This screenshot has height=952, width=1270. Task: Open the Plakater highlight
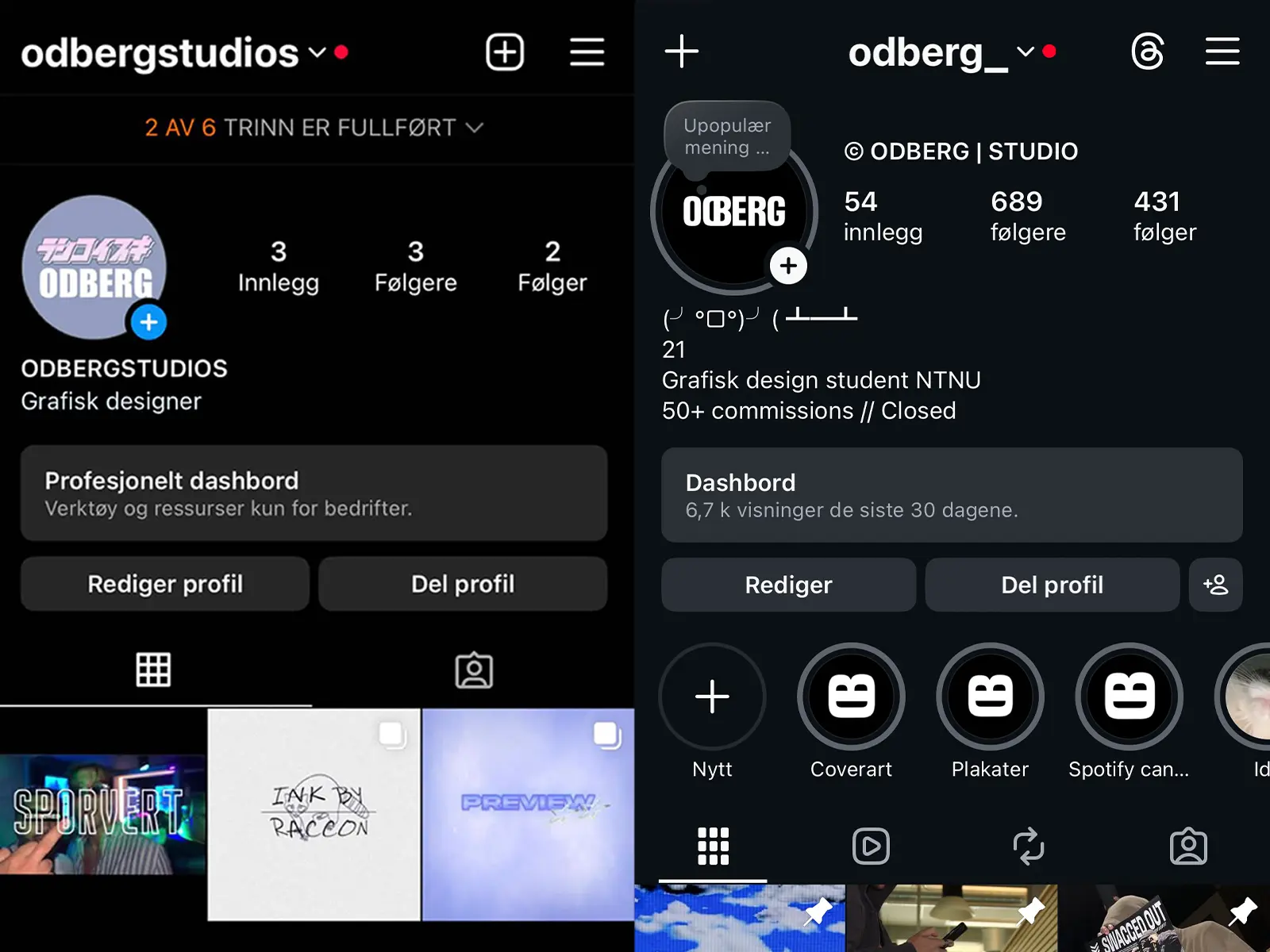point(990,697)
